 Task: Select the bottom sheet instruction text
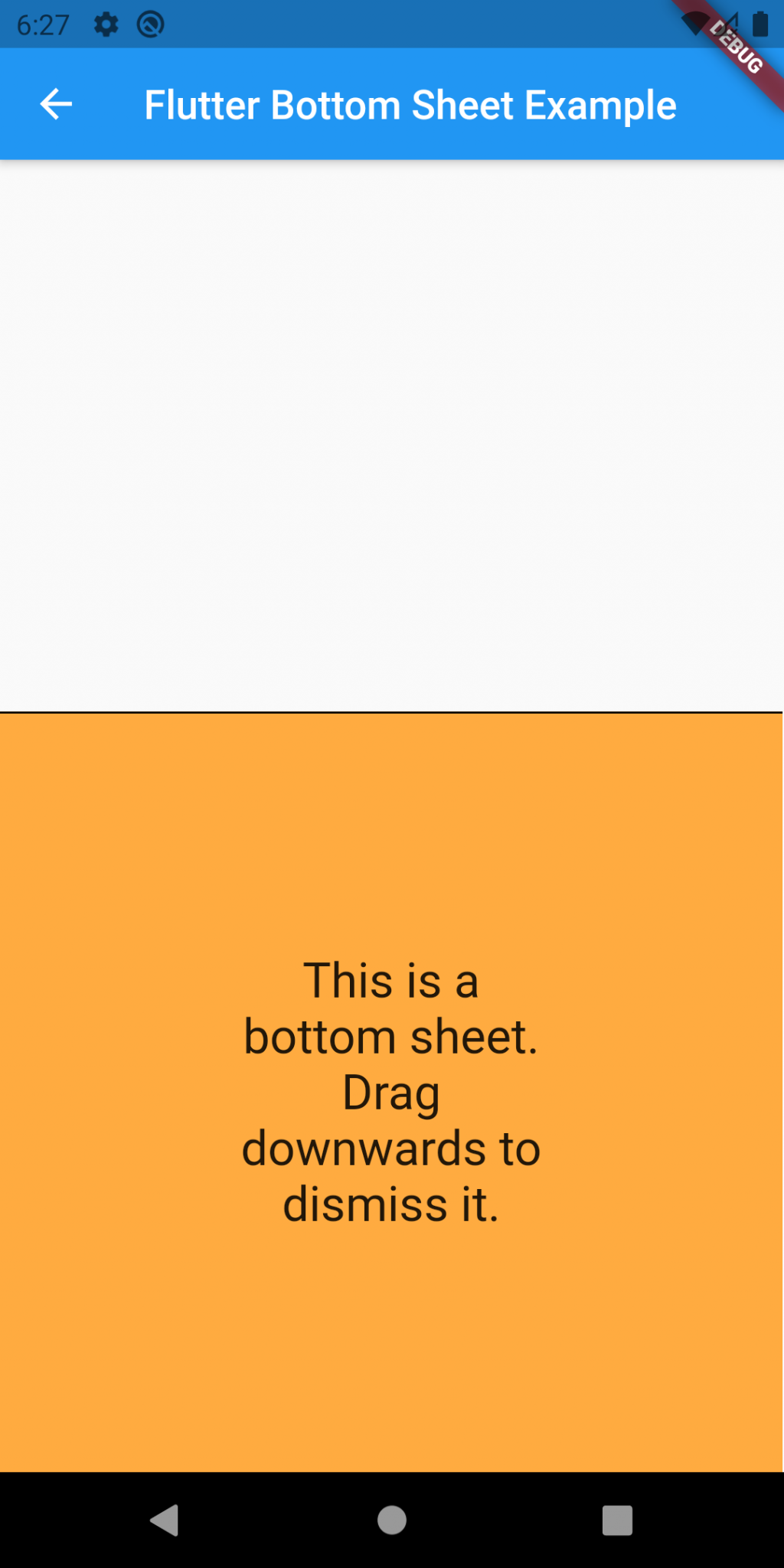tap(391, 1090)
